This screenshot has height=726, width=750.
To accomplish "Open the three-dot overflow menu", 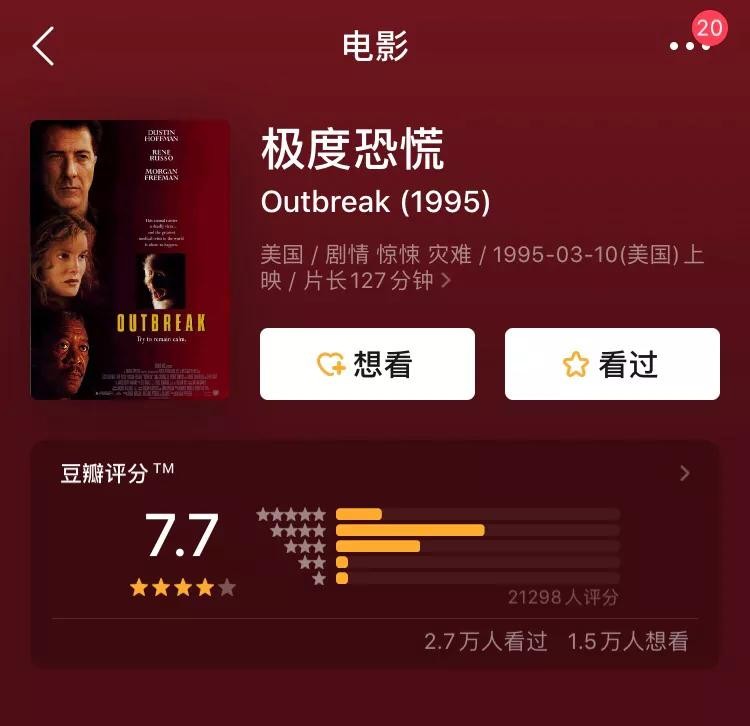I will point(689,47).
